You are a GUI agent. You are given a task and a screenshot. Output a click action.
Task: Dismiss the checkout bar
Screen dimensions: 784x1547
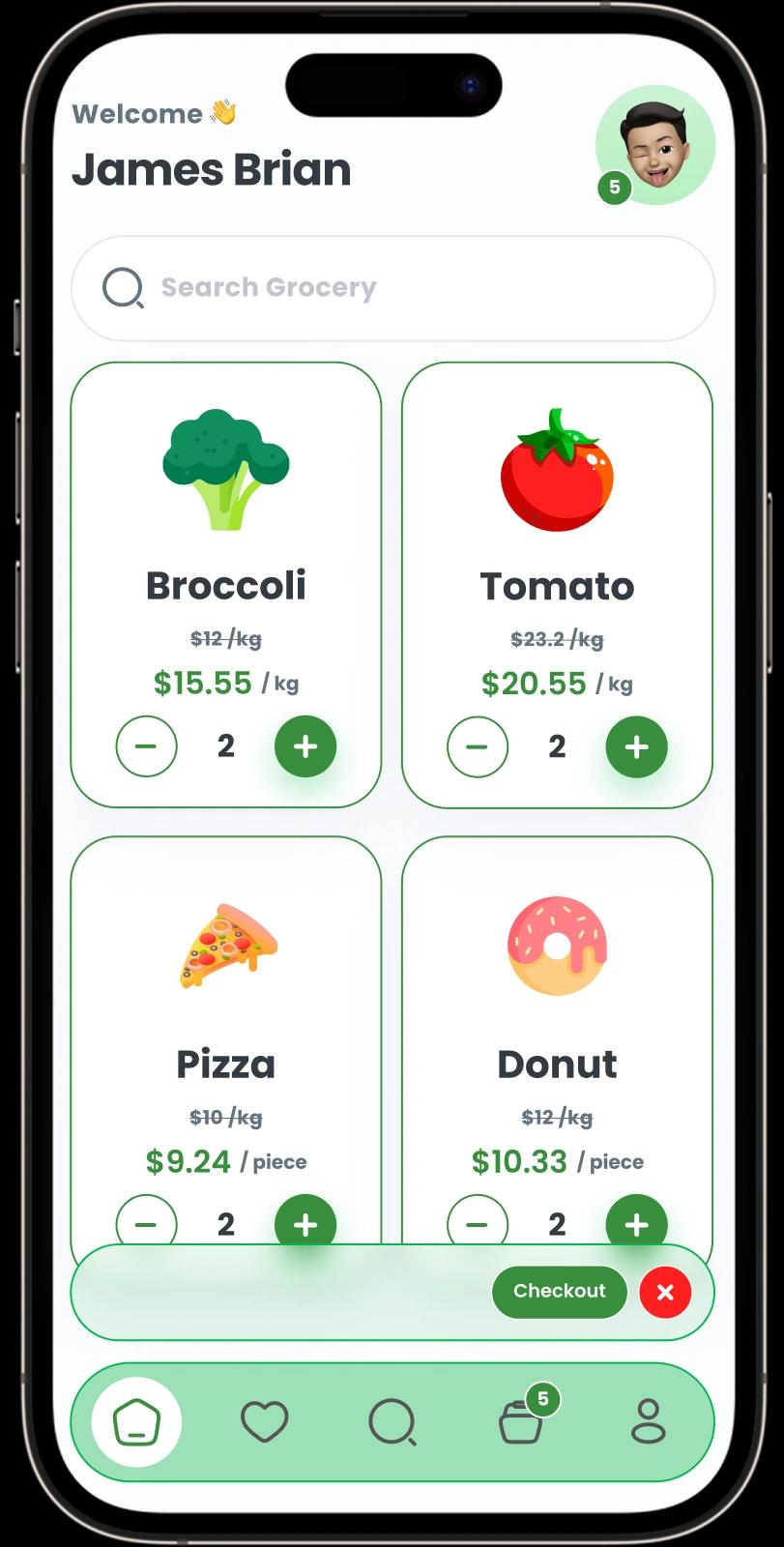tap(665, 1292)
